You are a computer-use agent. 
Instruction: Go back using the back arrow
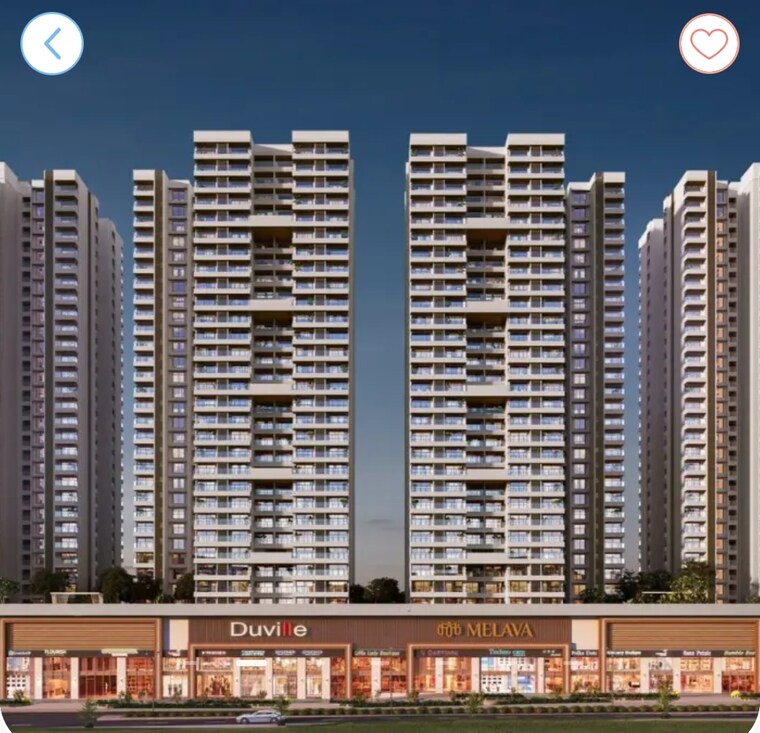pyautogui.click(x=52, y=44)
